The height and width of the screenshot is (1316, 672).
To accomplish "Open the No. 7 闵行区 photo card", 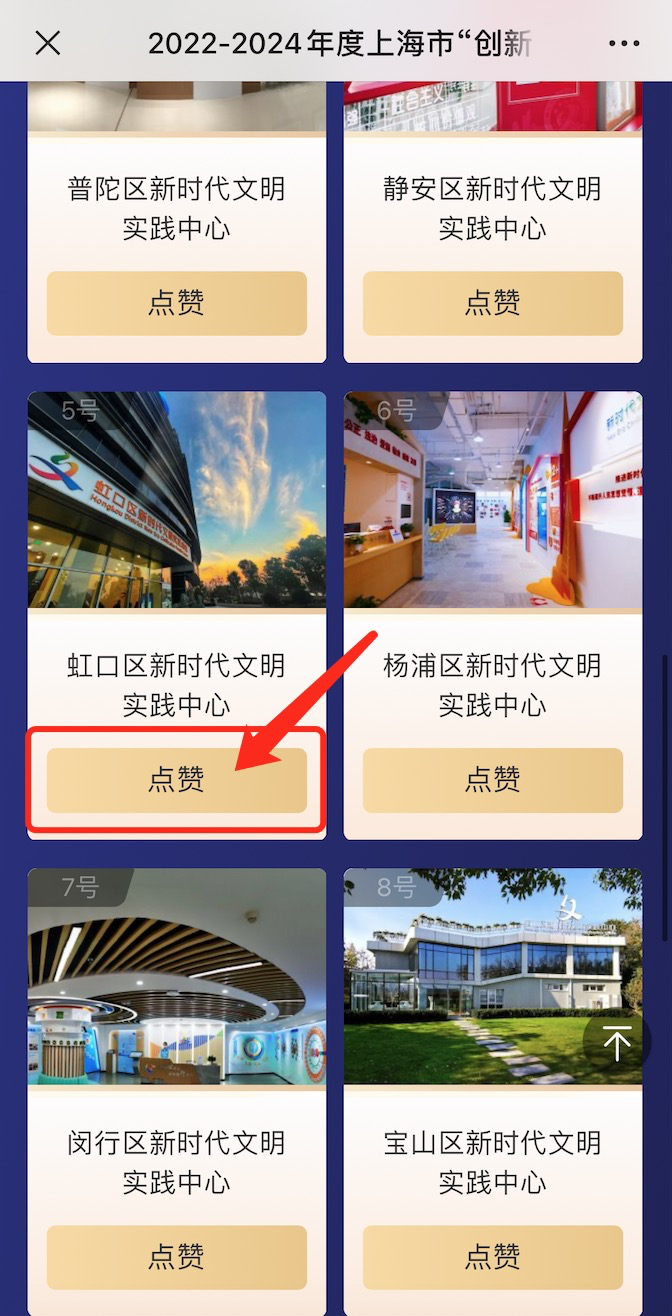I will [x=177, y=977].
